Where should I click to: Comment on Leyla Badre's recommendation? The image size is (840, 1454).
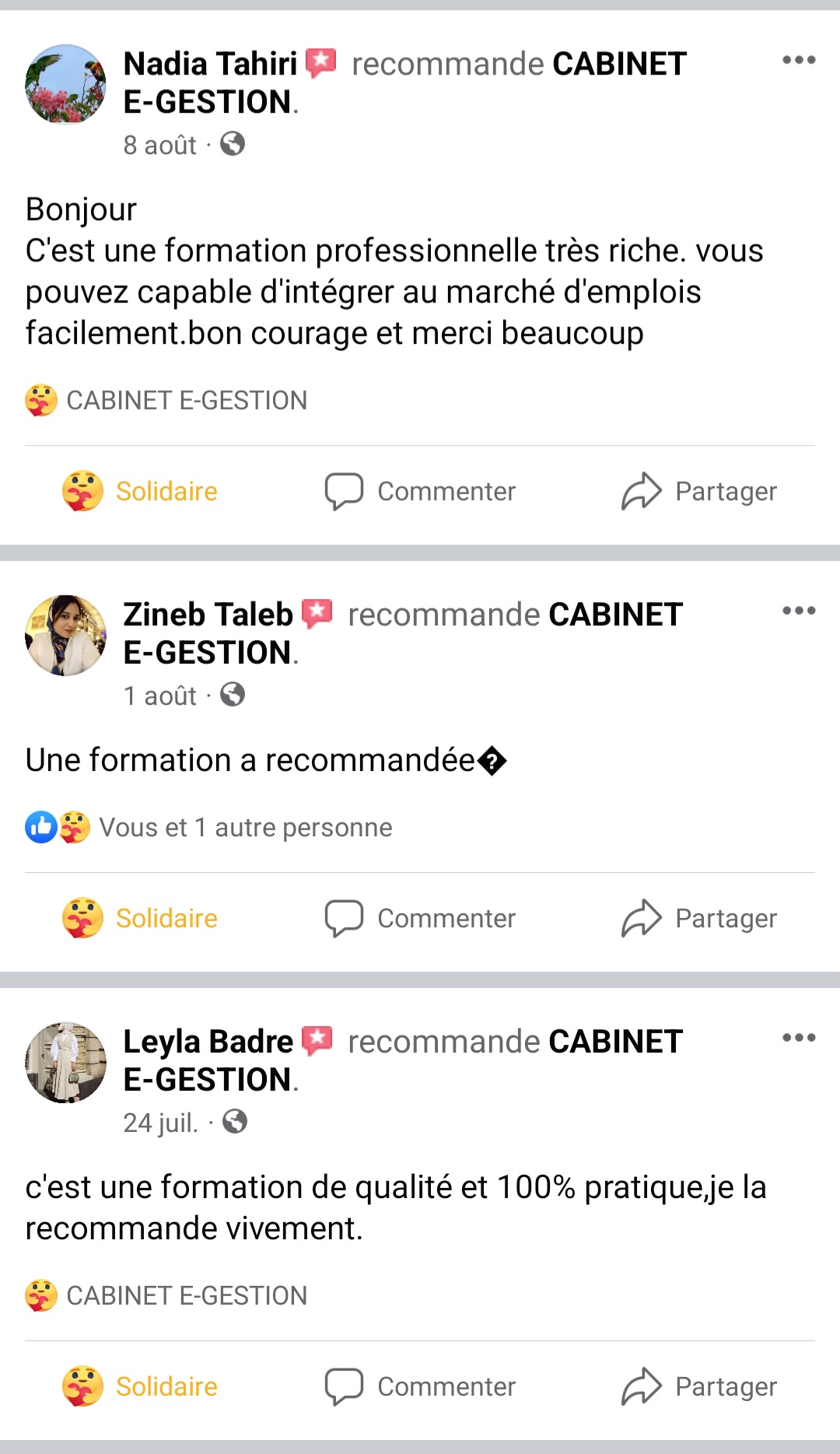[x=421, y=1387]
